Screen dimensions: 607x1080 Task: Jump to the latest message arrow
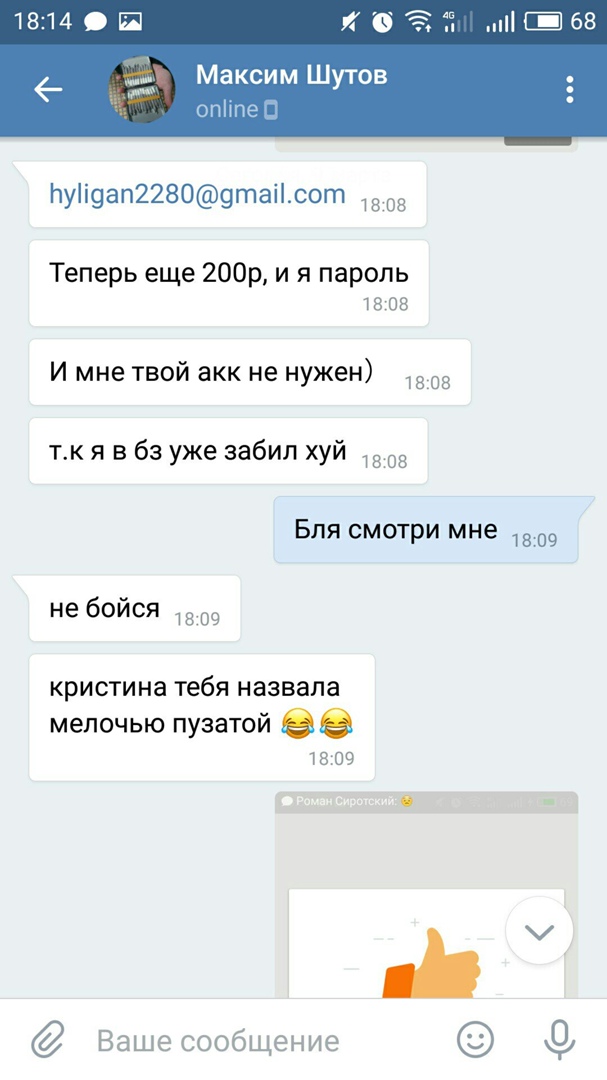pyautogui.click(x=539, y=932)
